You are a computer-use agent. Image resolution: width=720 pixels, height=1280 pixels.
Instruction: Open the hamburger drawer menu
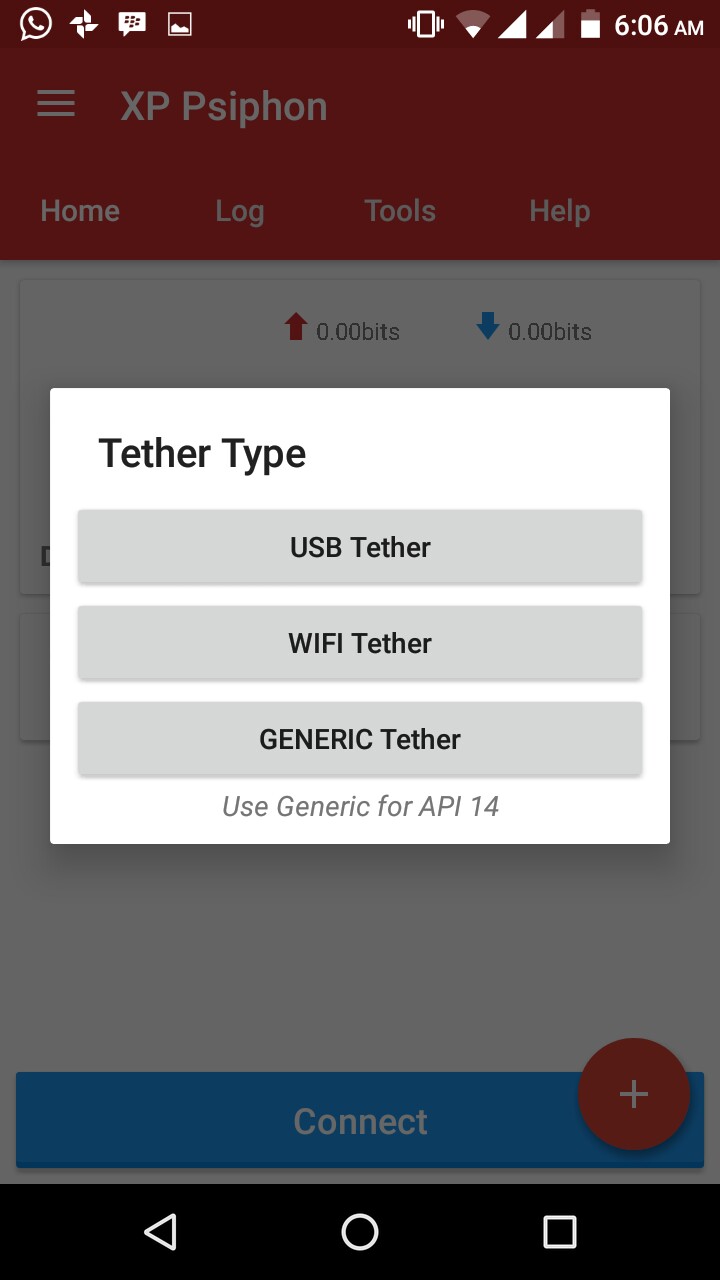coord(56,105)
